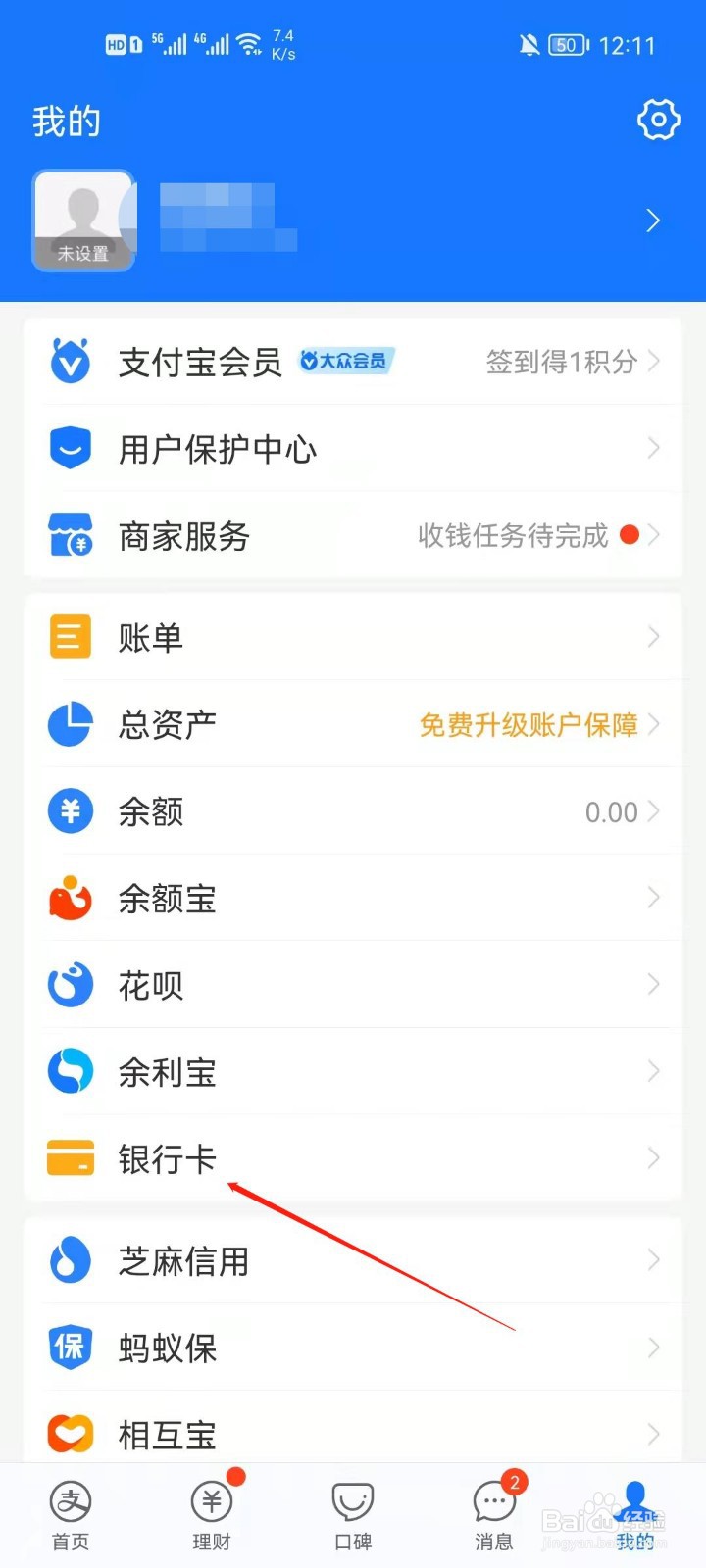
Task: Open 芝麻信用 credit score
Action: click(x=352, y=1261)
